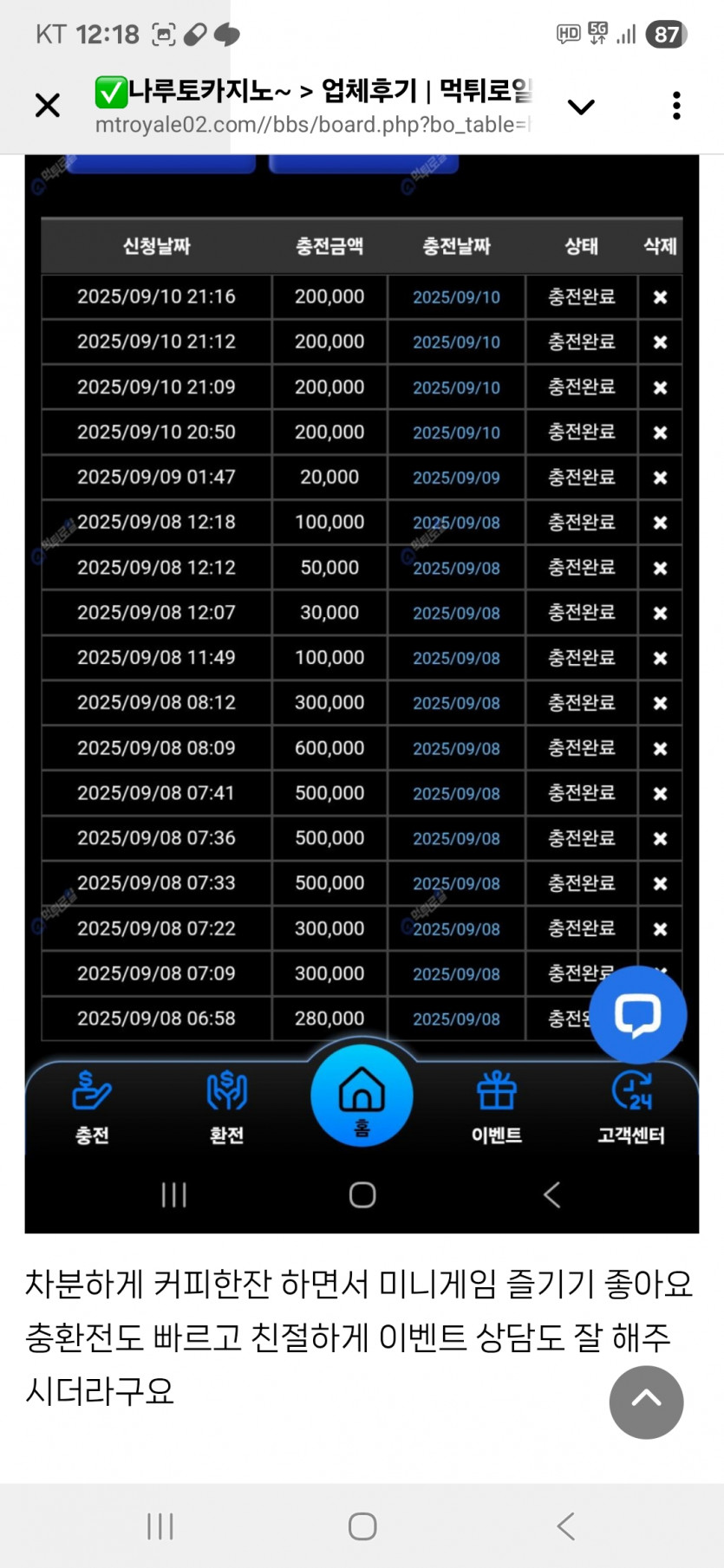The height and width of the screenshot is (1568, 724).
Task: Open recent apps from the system bar
Action: pyautogui.click(x=160, y=1526)
